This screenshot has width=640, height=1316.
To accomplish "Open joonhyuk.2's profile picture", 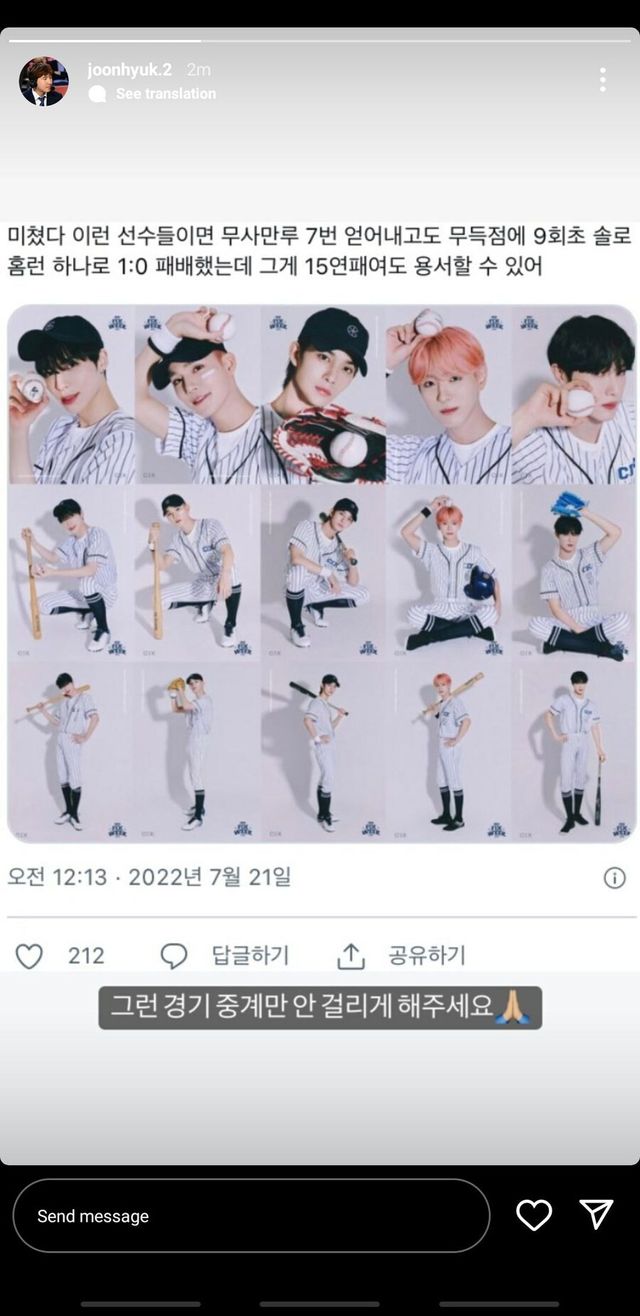I will [44, 81].
